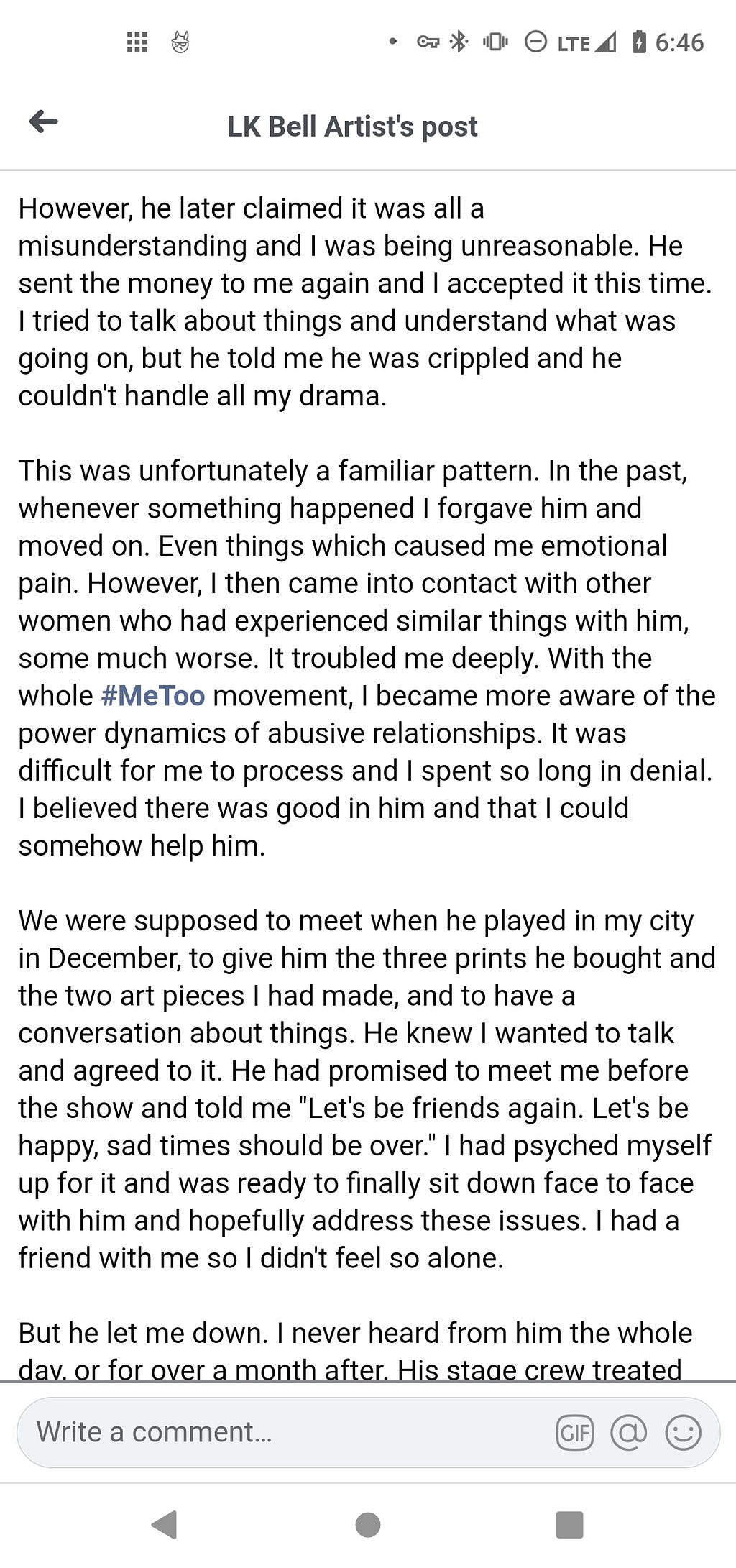Open the GIF picker for comments

[x=575, y=1433]
